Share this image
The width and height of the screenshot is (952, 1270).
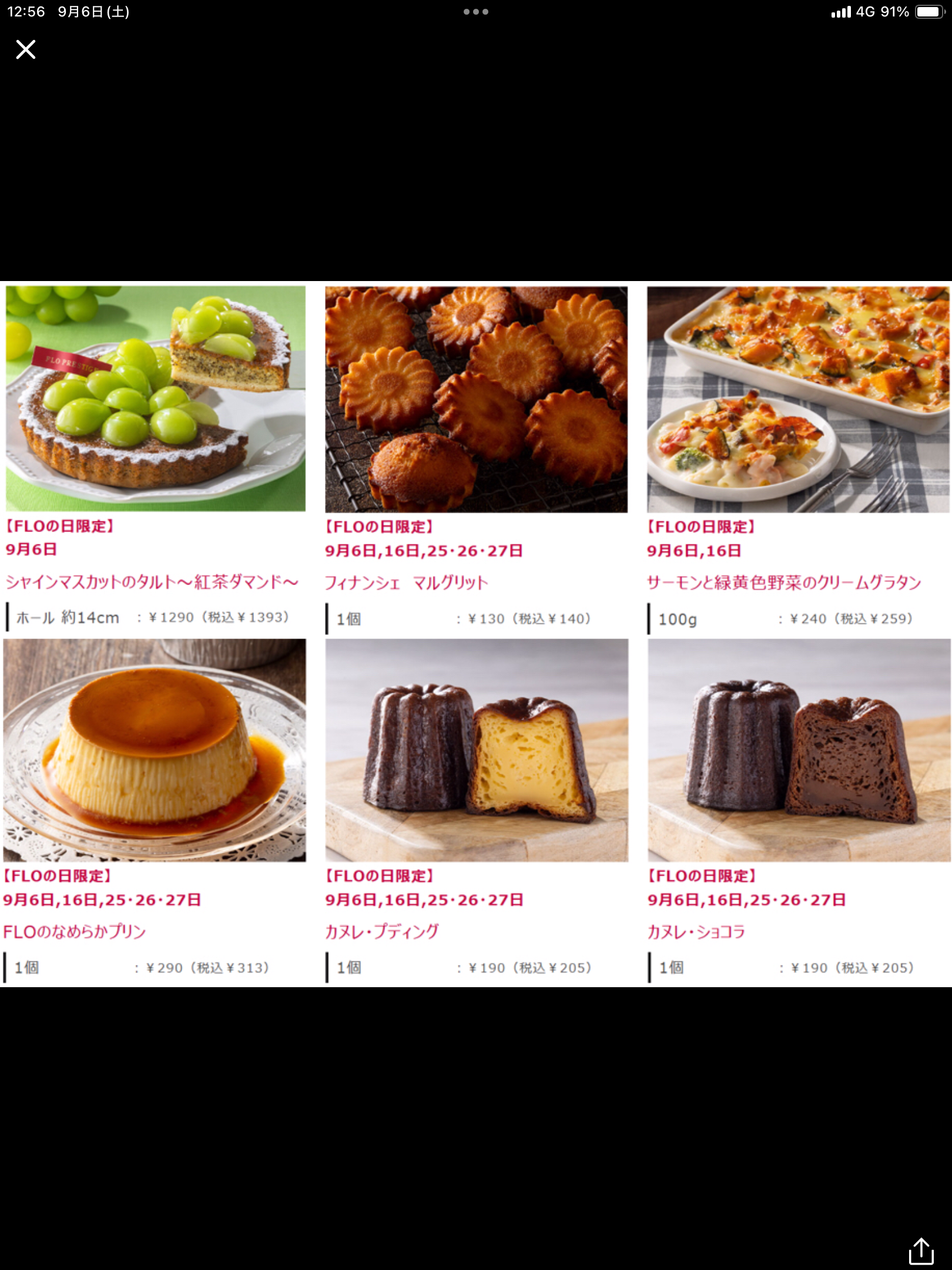coord(921,1251)
